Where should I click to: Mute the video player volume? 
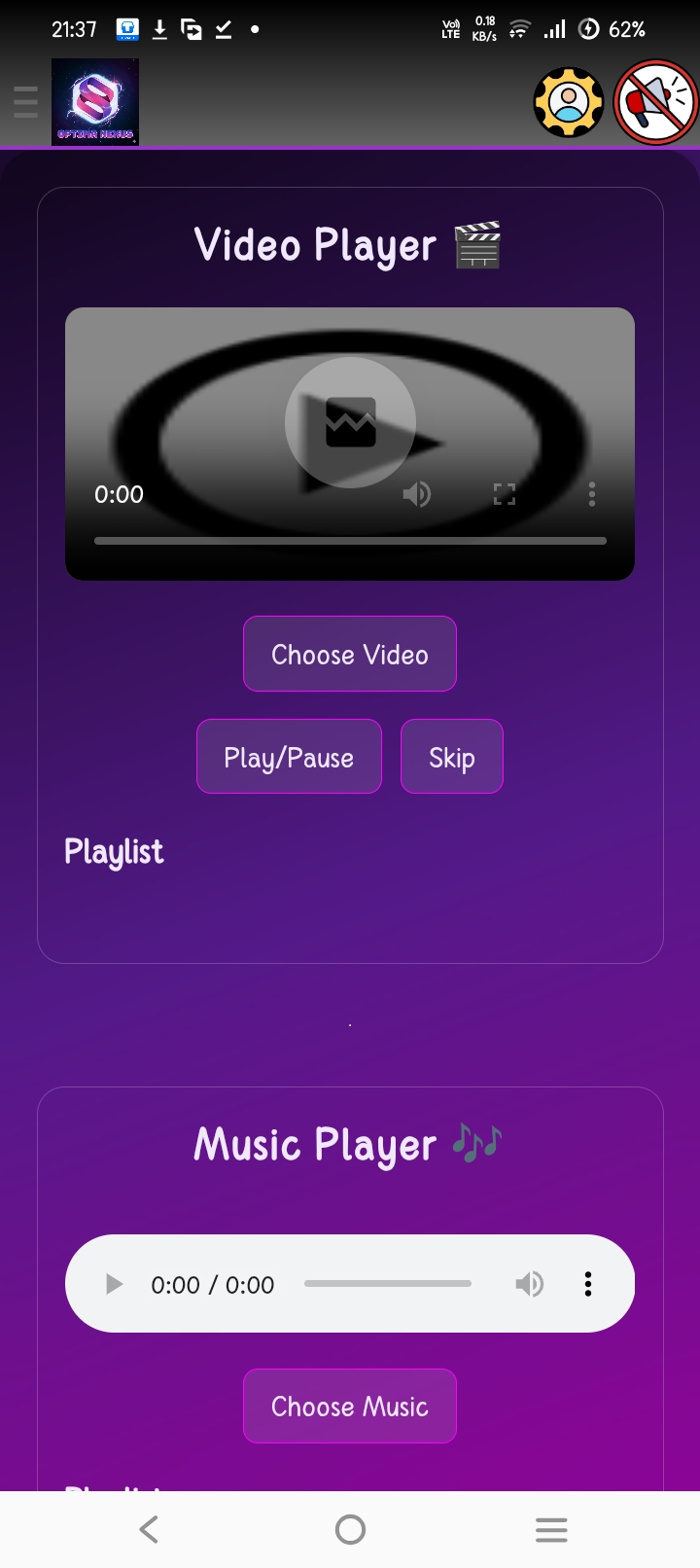click(417, 494)
